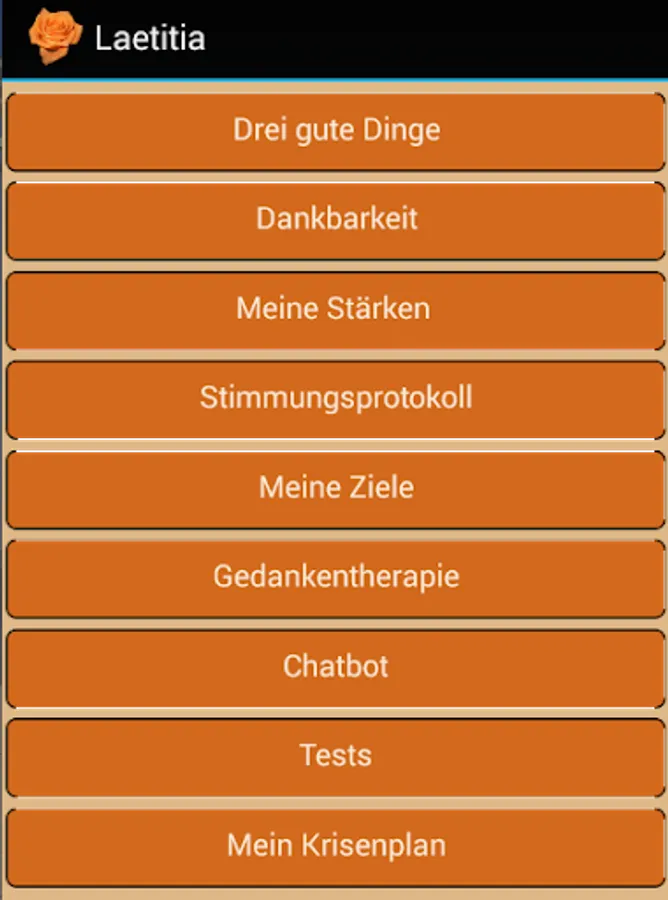
Task: Go to Meine Ziele
Action: 336,488
